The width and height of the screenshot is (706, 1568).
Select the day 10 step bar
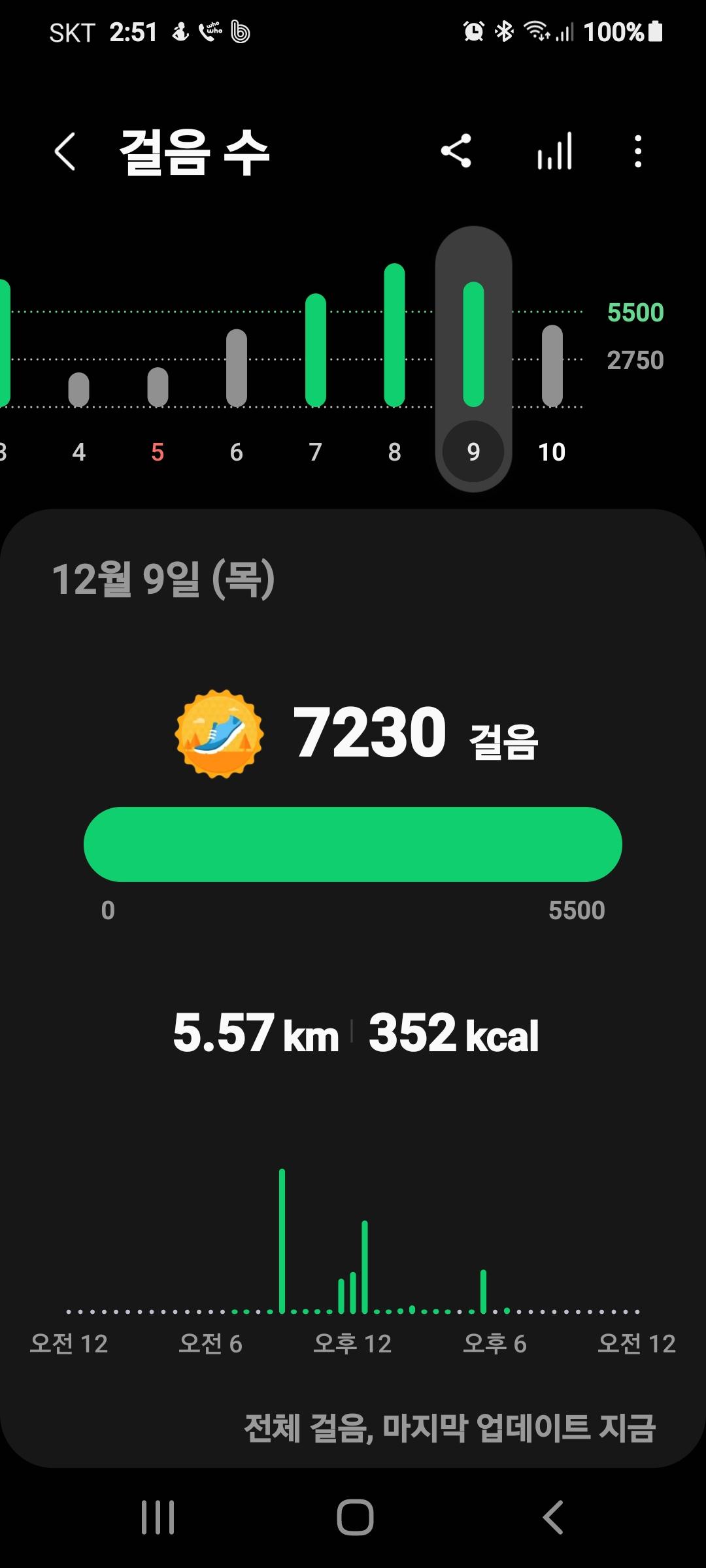552,366
